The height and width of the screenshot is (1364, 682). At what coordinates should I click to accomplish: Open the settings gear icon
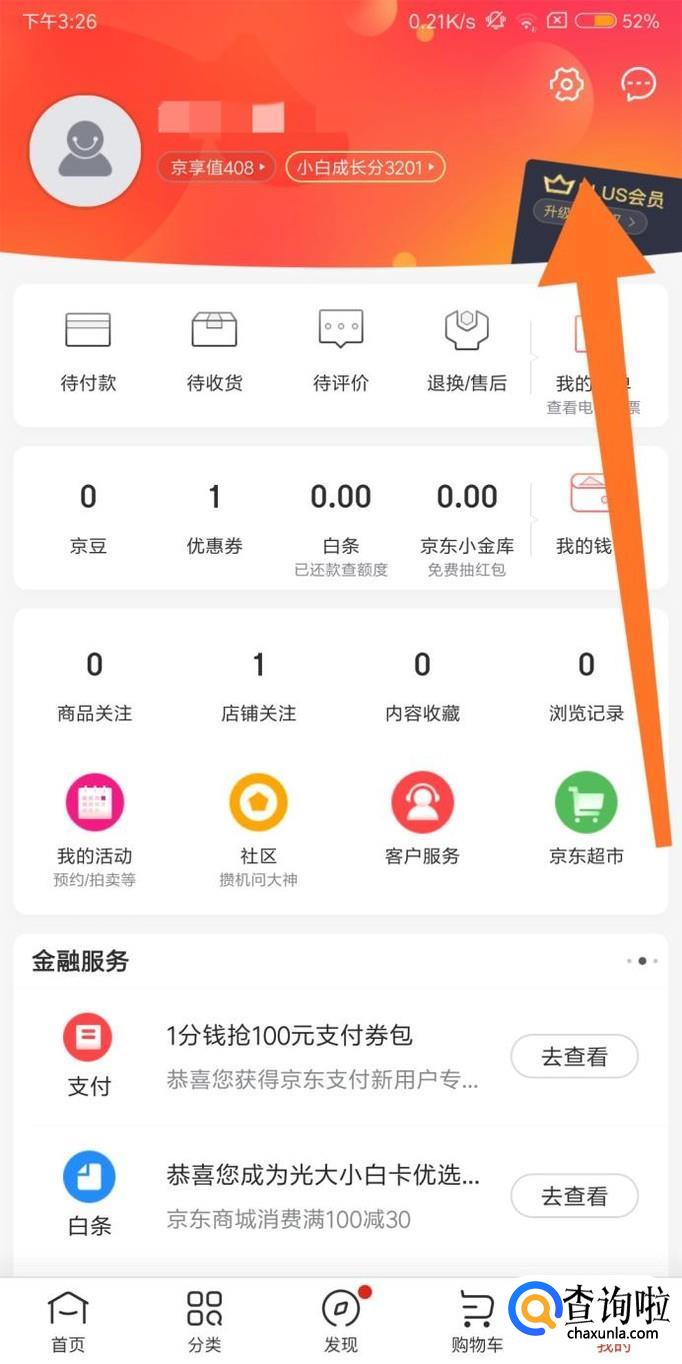pyautogui.click(x=566, y=85)
